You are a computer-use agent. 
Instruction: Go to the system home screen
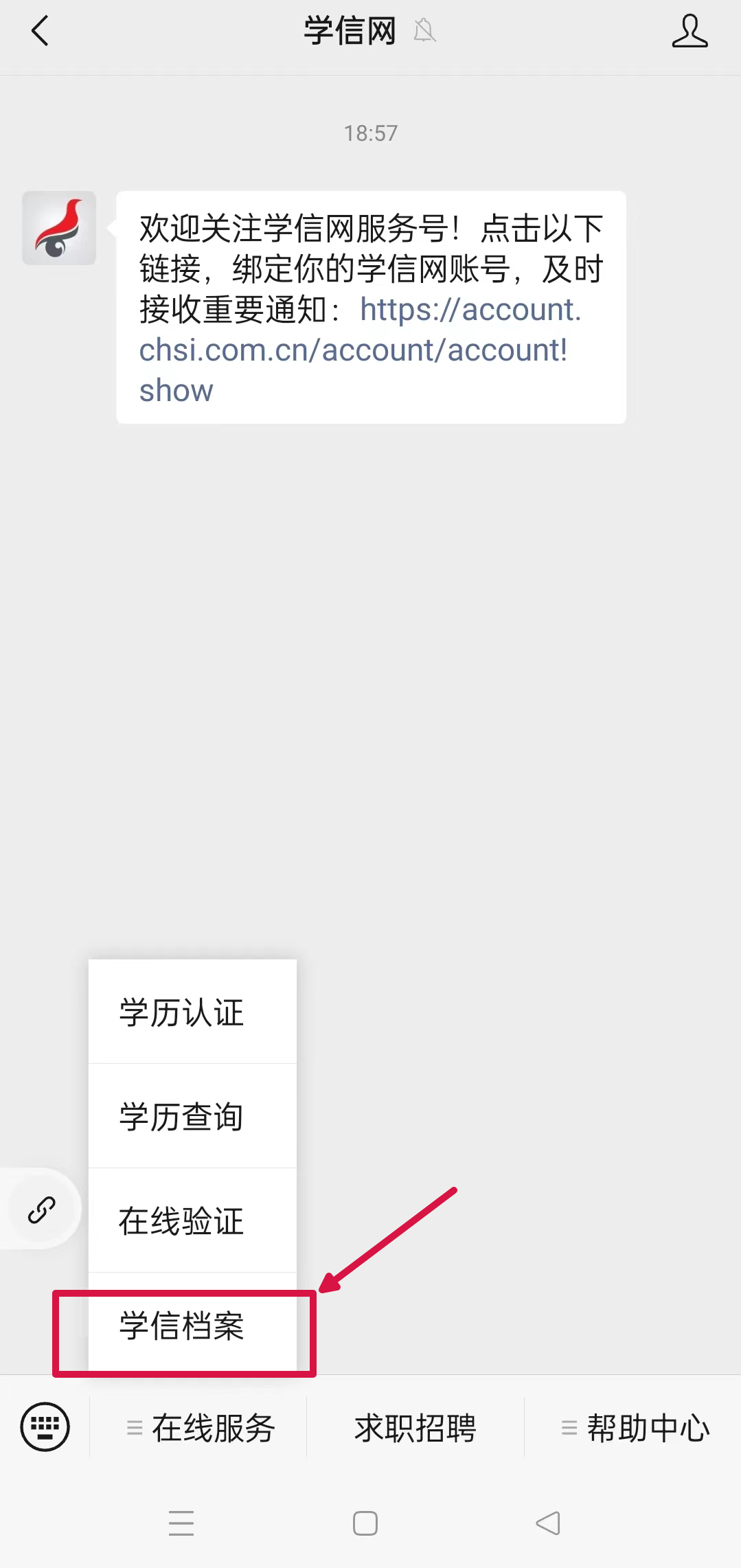365,1523
